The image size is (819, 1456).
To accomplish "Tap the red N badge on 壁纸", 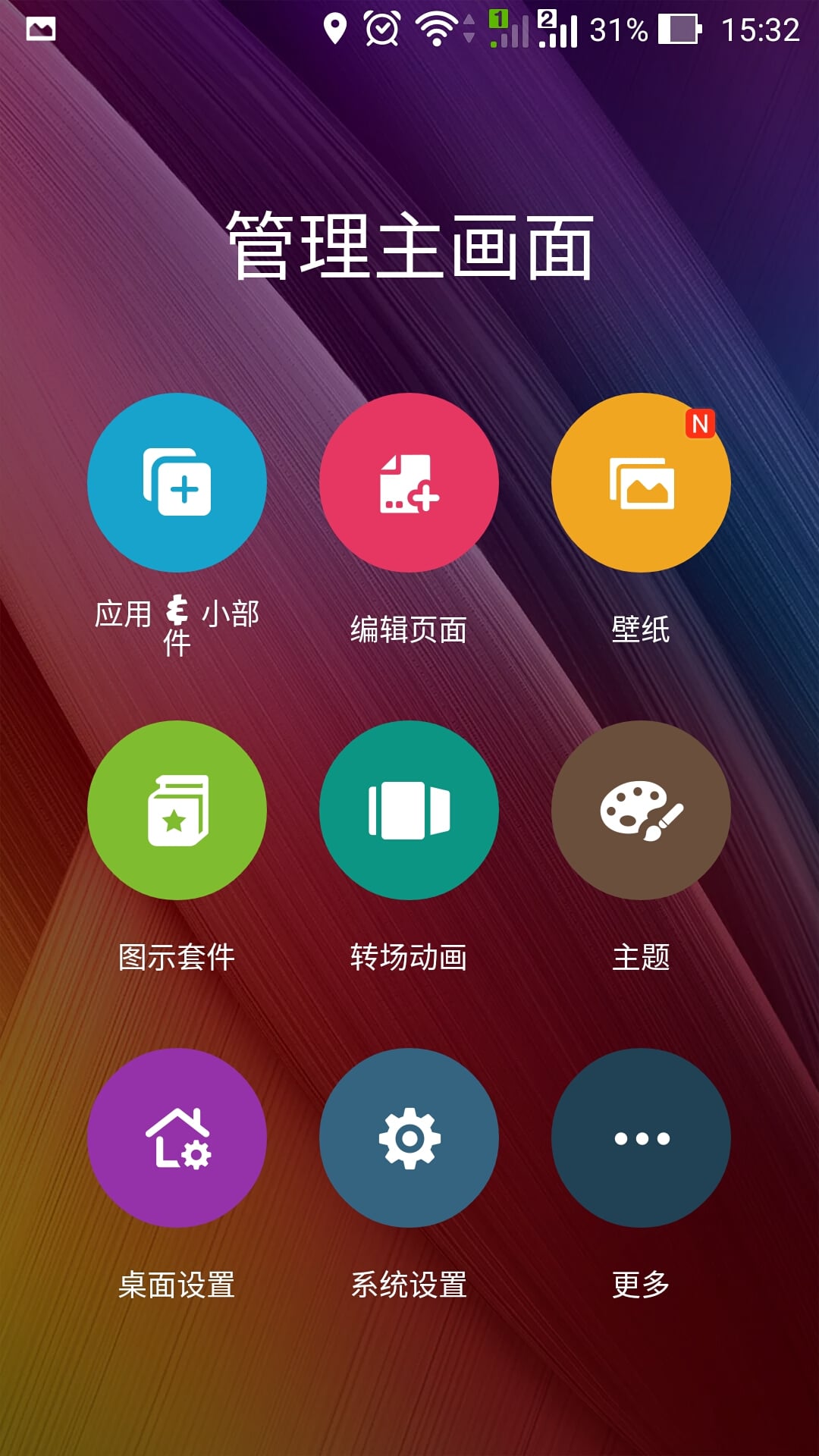I will click(701, 425).
